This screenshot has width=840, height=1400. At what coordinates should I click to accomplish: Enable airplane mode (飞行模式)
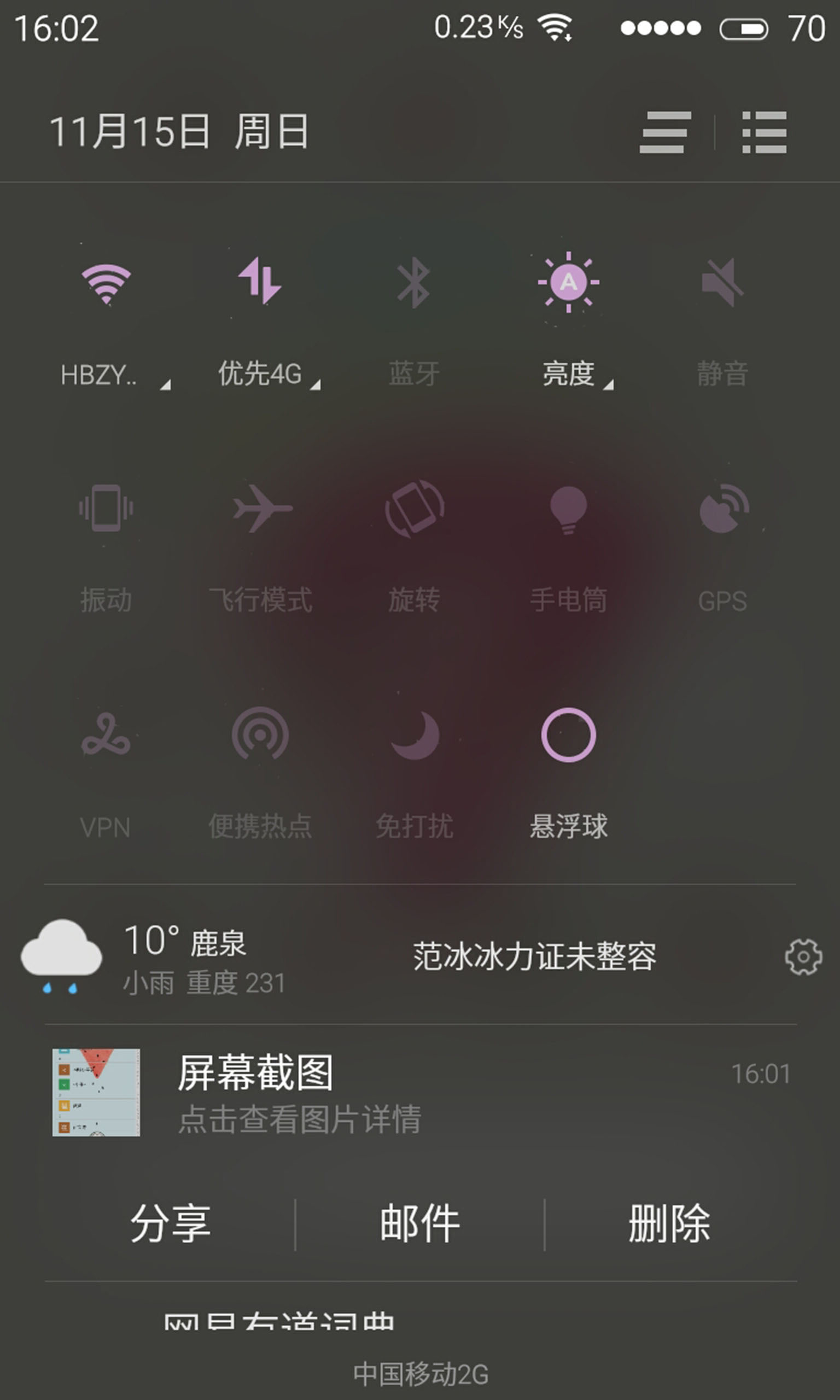click(261, 507)
